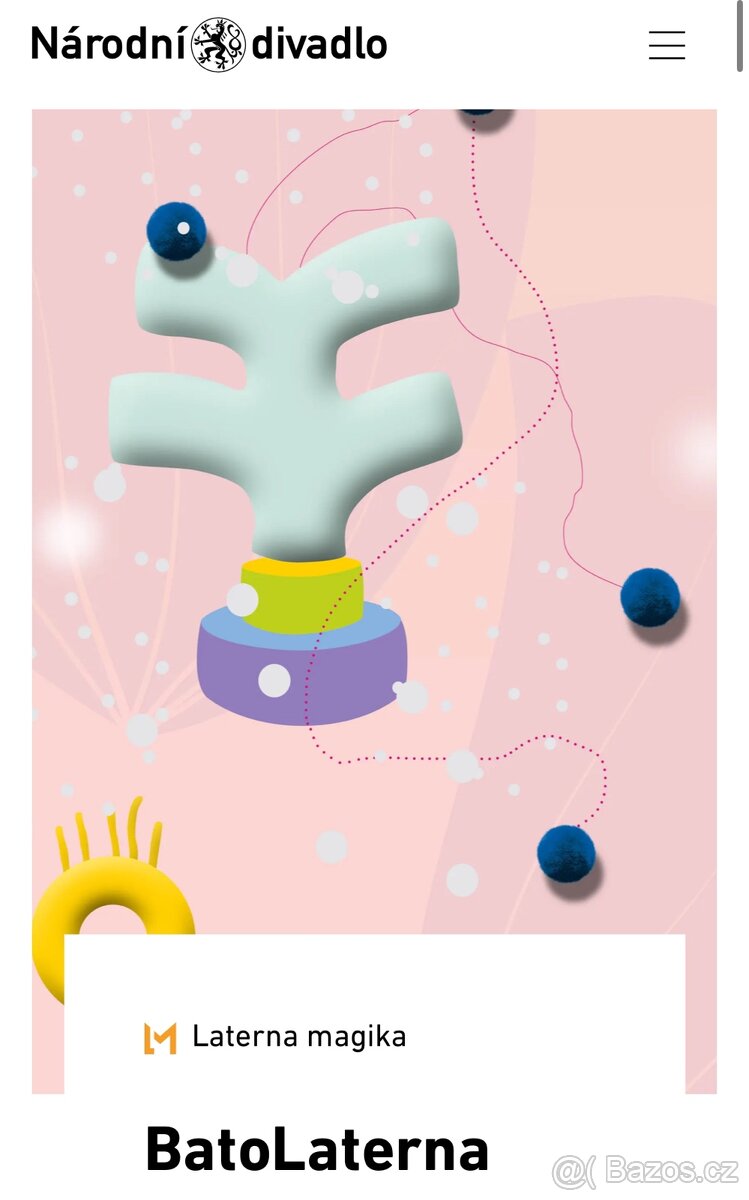This screenshot has width=749, height=1200.
Task: Go to the Národní divadlo homepage logo
Action: (209, 45)
